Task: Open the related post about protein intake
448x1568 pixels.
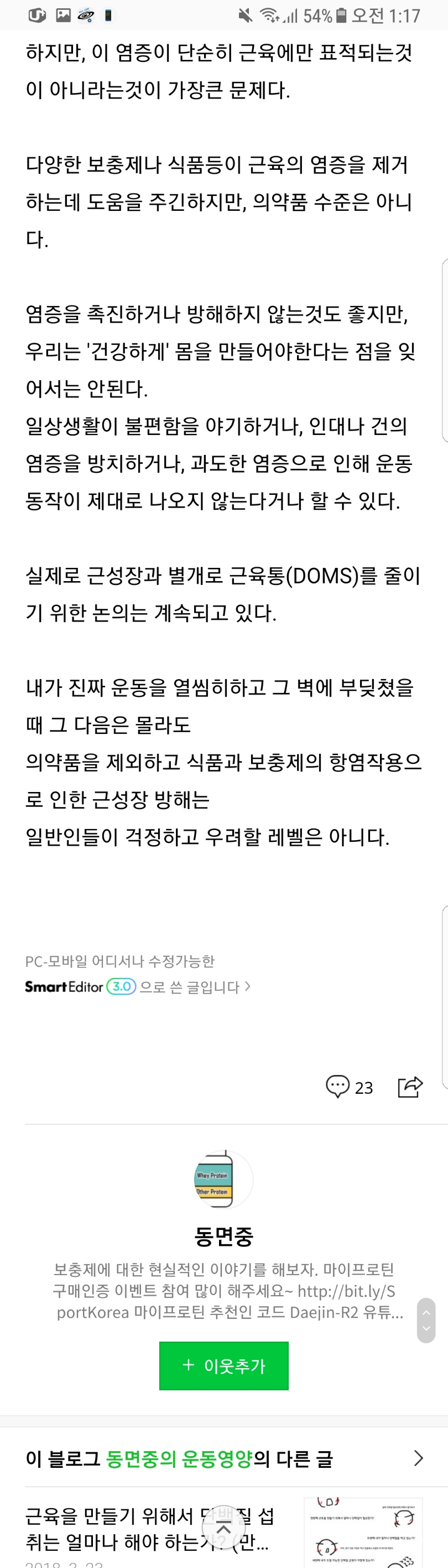Action: tap(149, 1529)
